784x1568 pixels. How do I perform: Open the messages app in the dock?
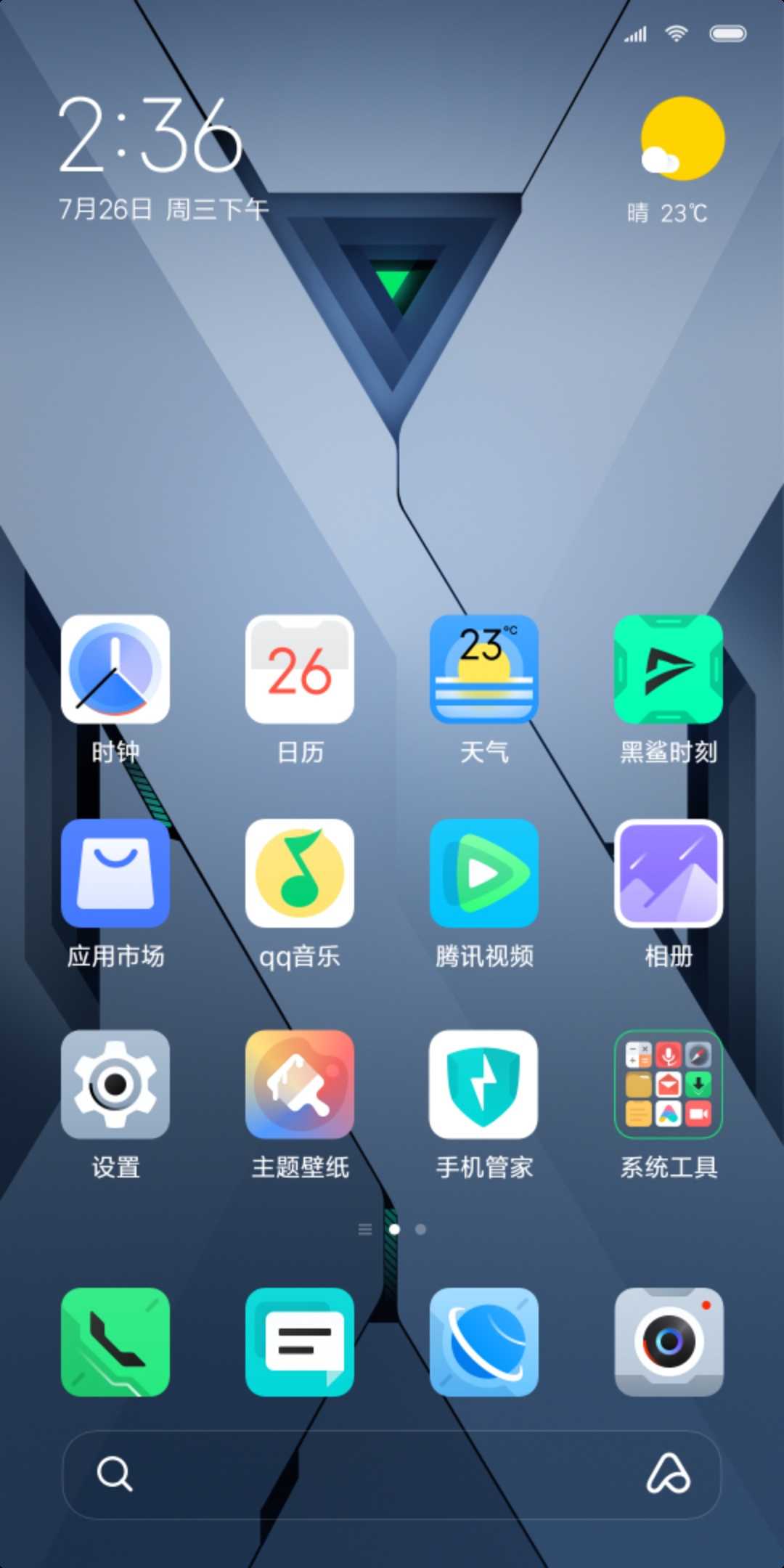tap(300, 1342)
